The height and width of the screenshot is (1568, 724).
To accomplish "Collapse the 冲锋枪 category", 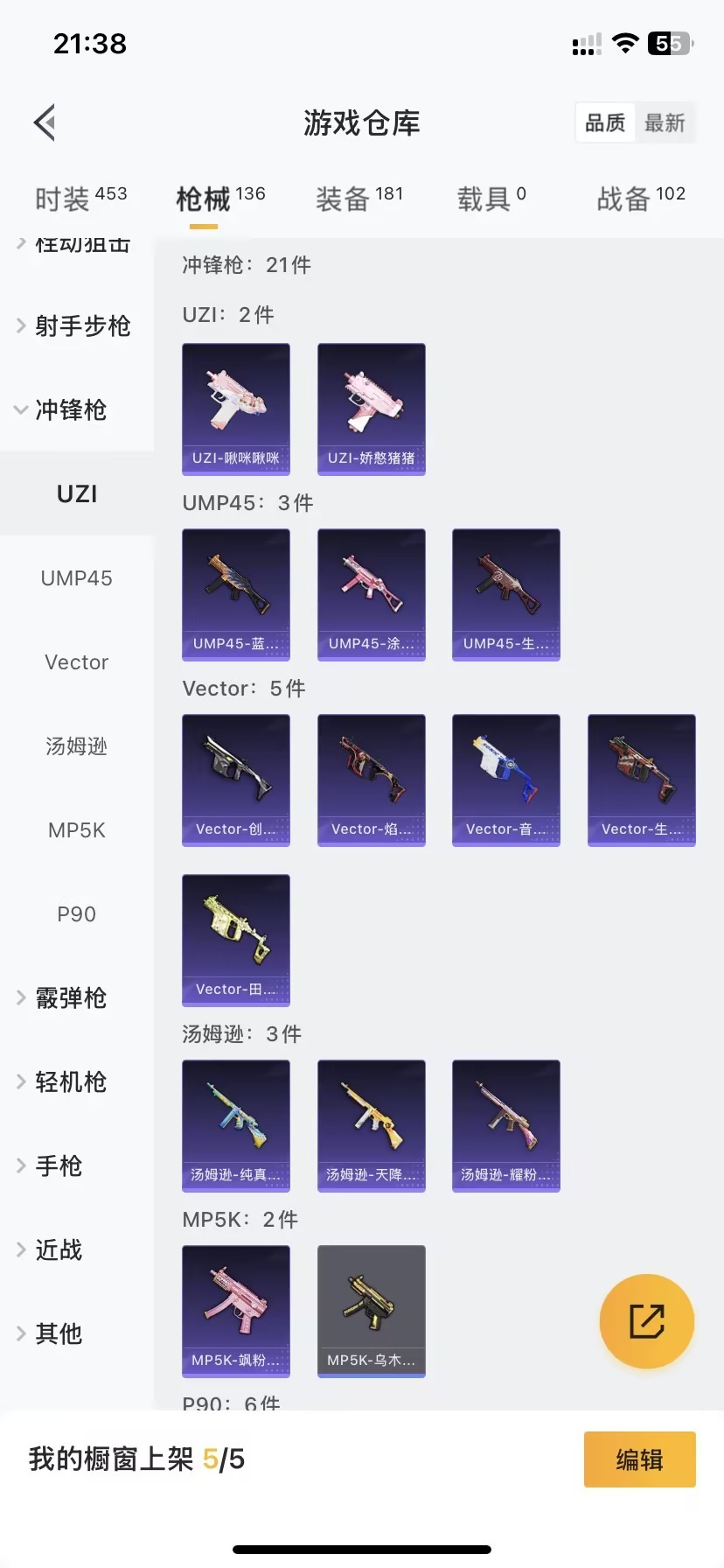I will [x=70, y=409].
